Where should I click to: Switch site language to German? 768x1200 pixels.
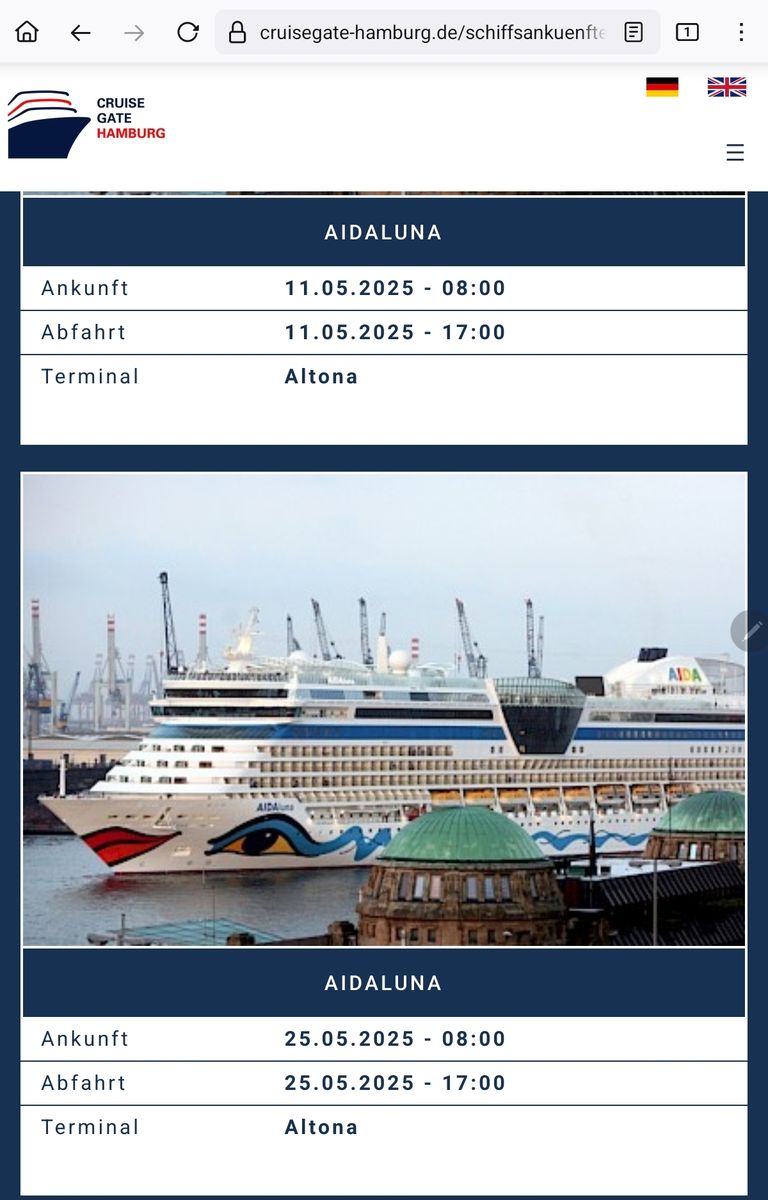point(662,87)
